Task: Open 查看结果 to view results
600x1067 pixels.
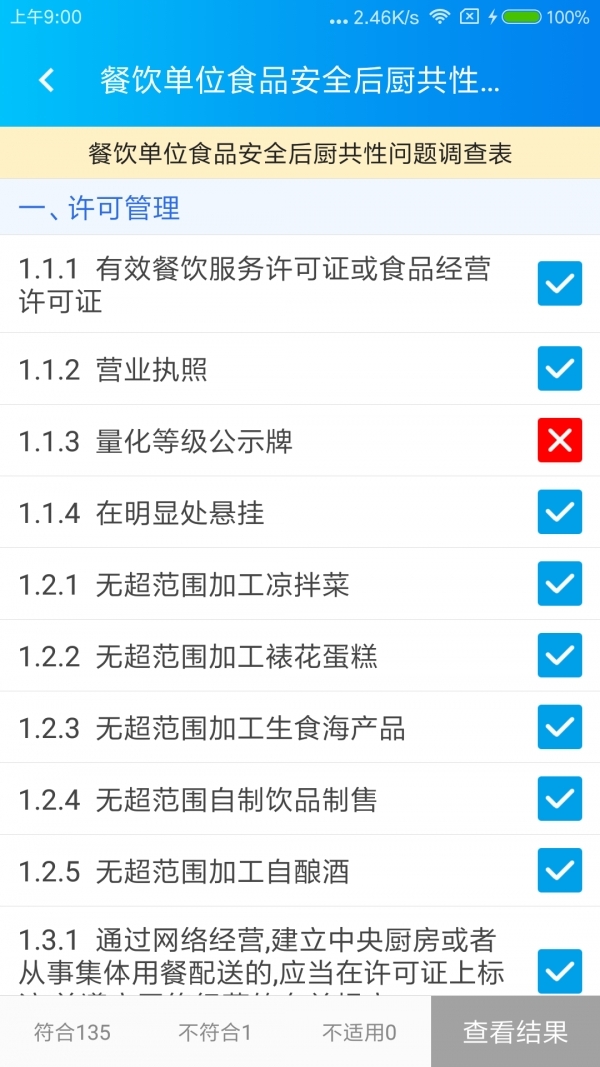Action: (x=515, y=1031)
